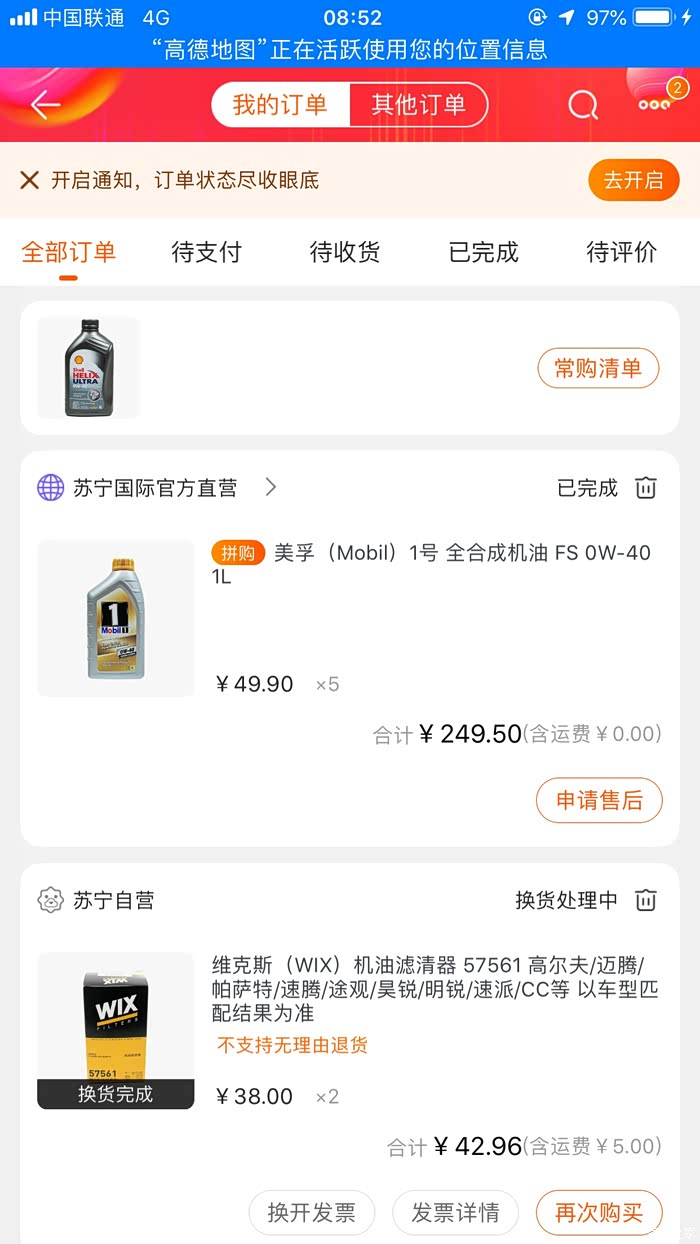
Task: Open 常购清单 list
Action: (598, 368)
